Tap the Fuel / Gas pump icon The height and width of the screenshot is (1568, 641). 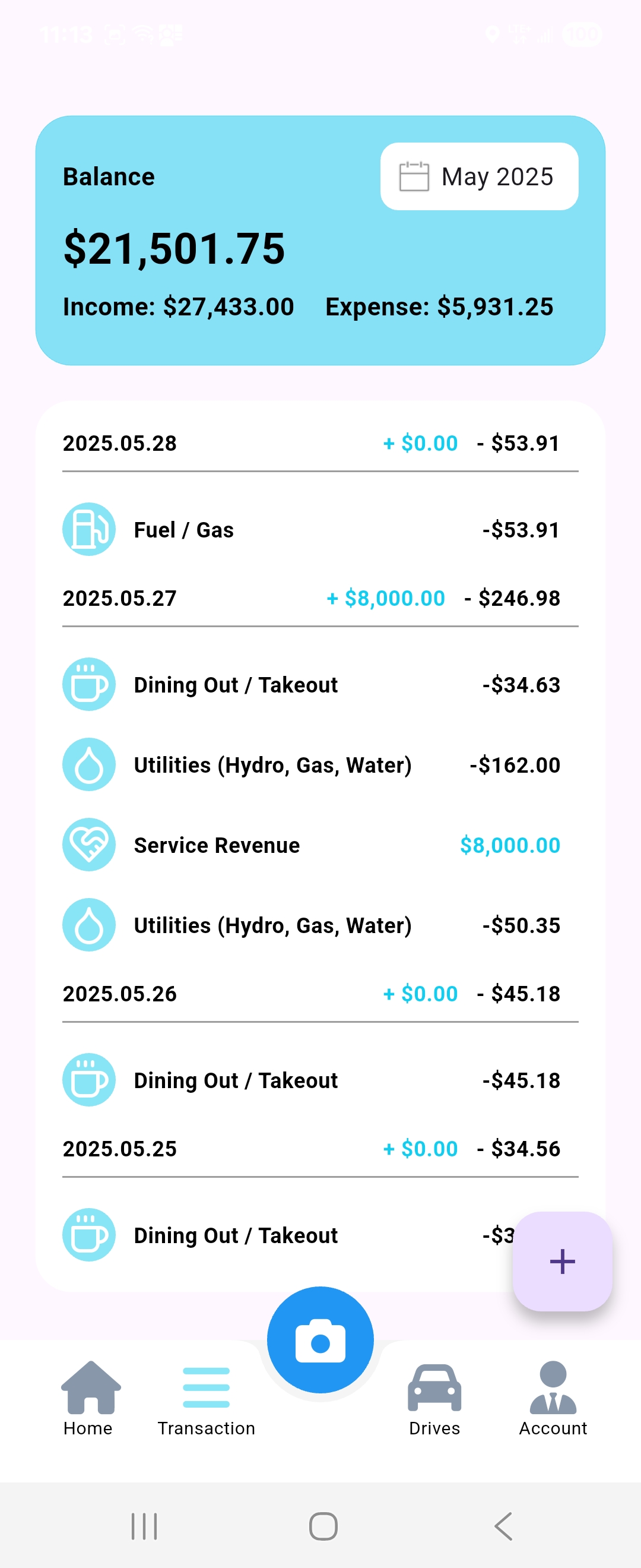coord(89,529)
